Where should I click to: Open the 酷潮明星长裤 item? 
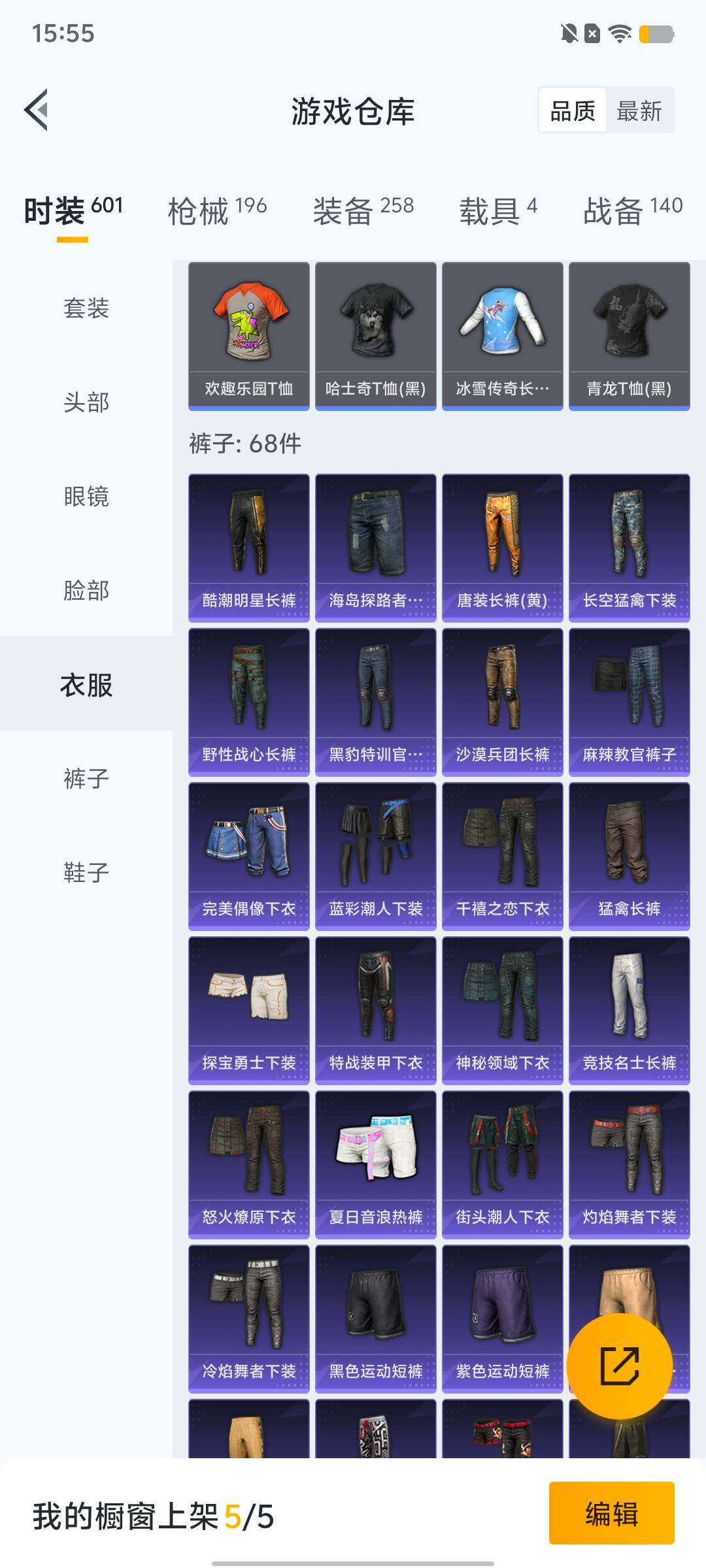point(249,547)
